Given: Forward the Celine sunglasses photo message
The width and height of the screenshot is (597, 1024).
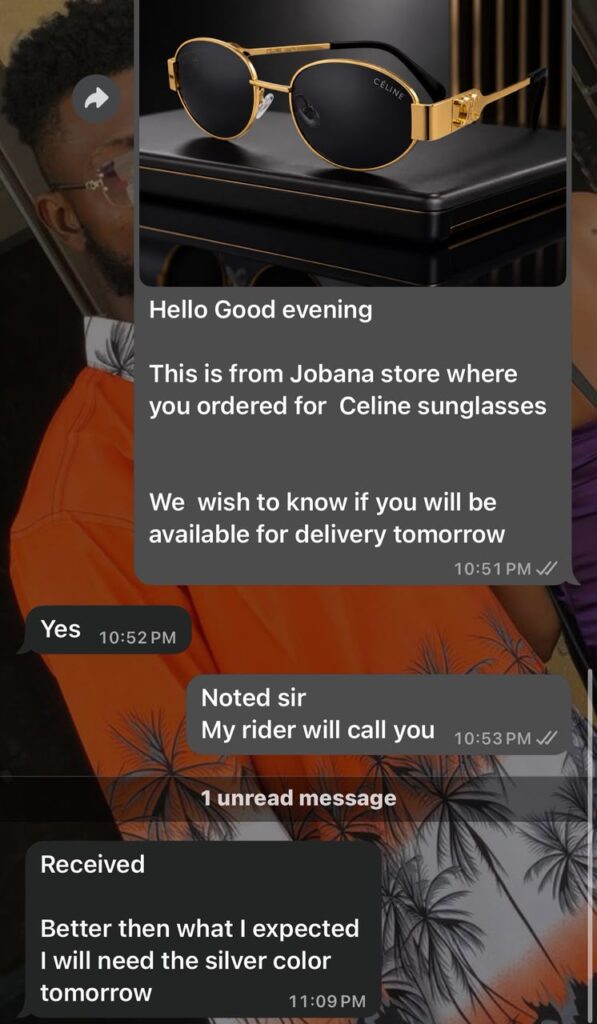Looking at the screenshot, I should point(97,99).
